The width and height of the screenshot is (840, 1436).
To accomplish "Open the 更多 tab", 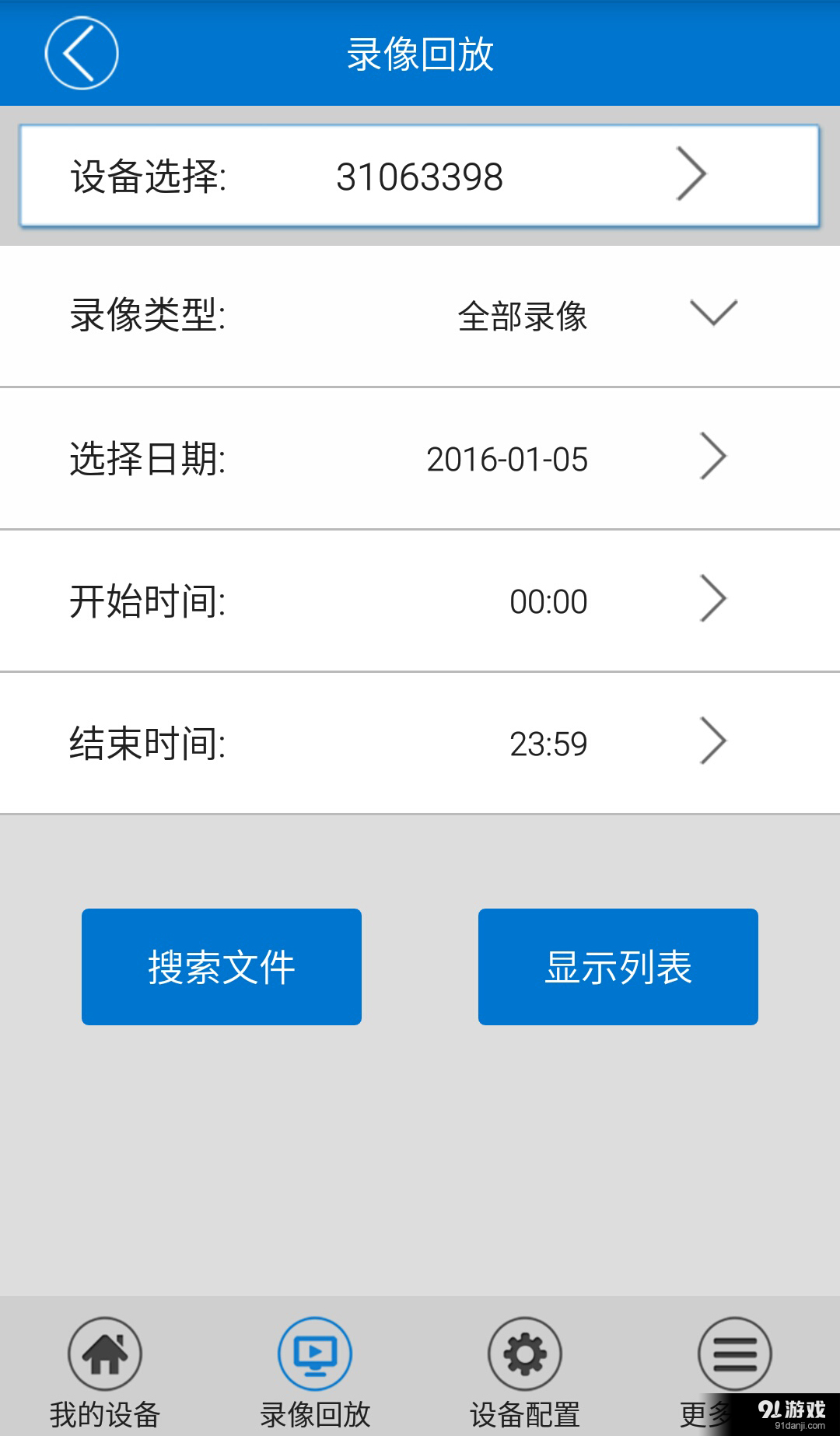I will (x=733, y=1357).
